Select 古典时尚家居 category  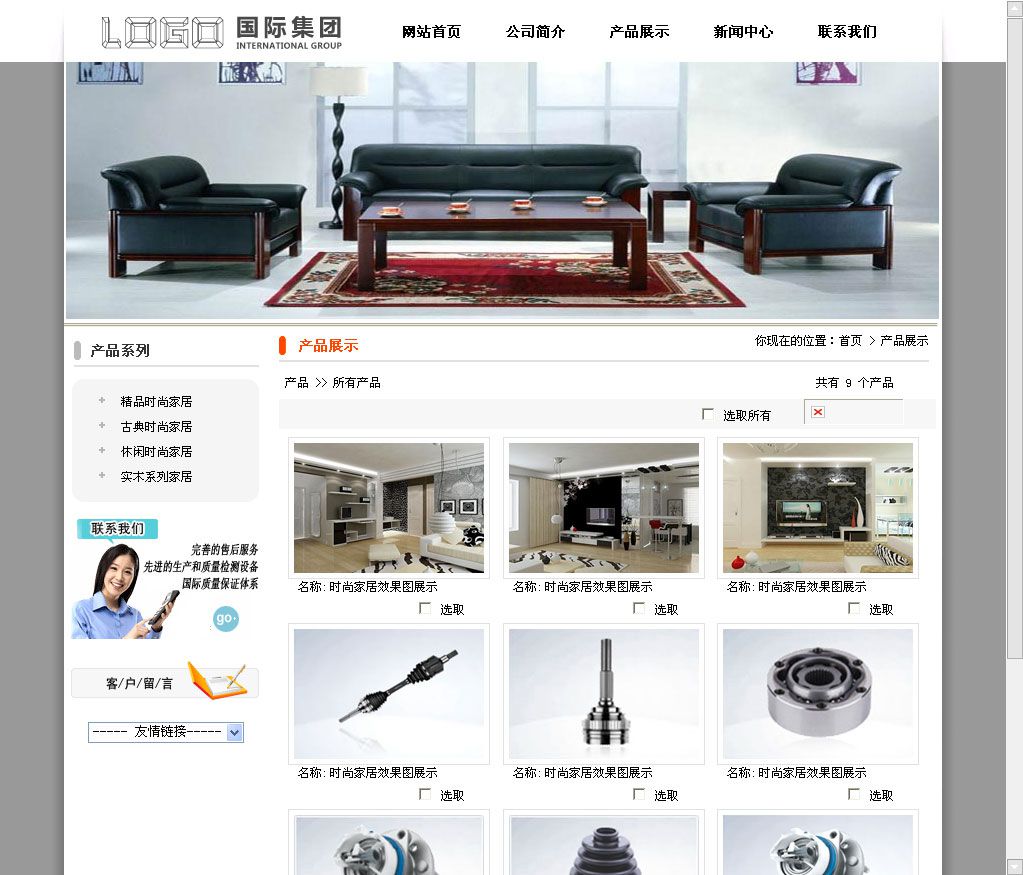click(156, 427)
